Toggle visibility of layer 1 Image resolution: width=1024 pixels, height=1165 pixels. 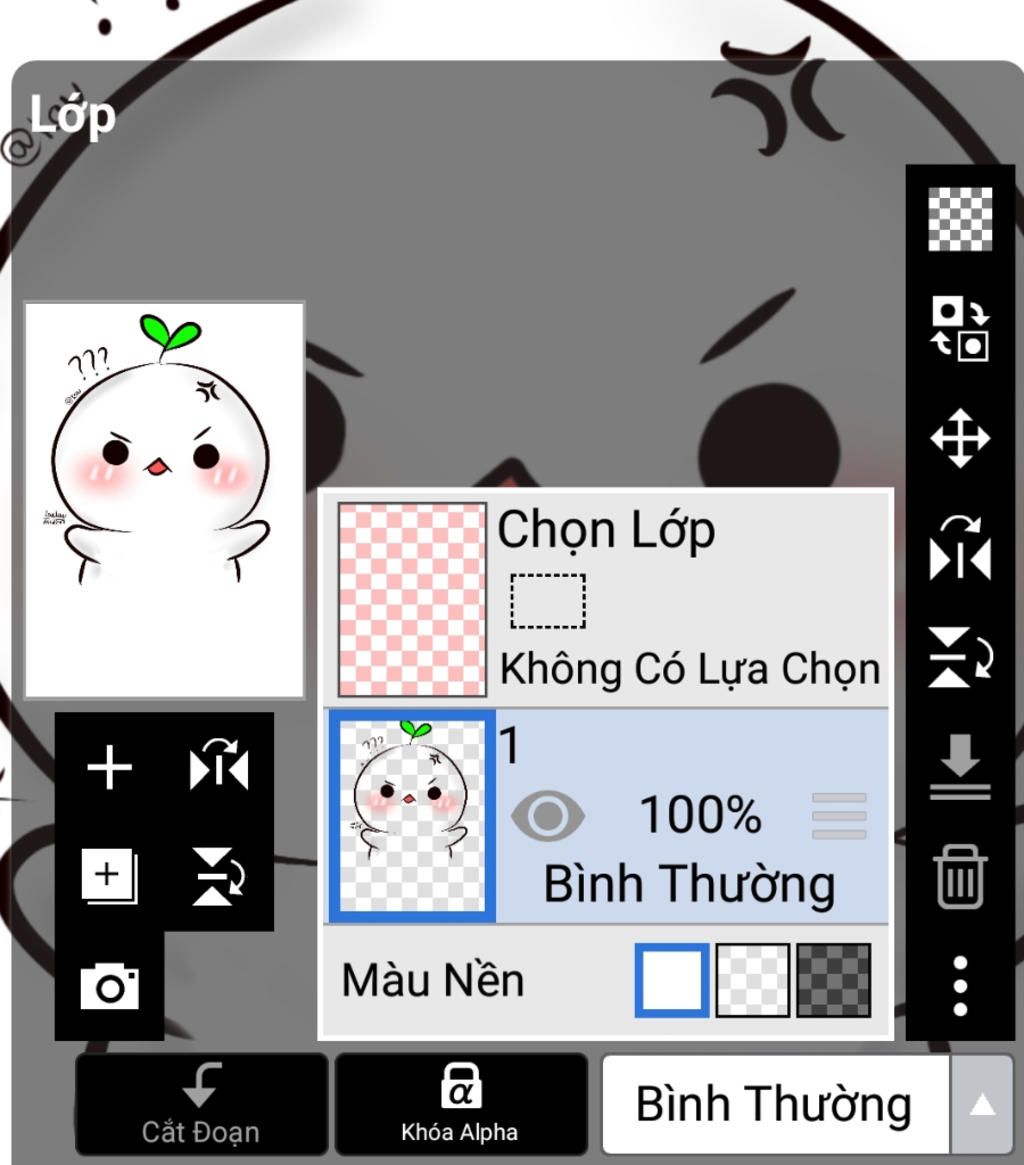coord(547,816)
